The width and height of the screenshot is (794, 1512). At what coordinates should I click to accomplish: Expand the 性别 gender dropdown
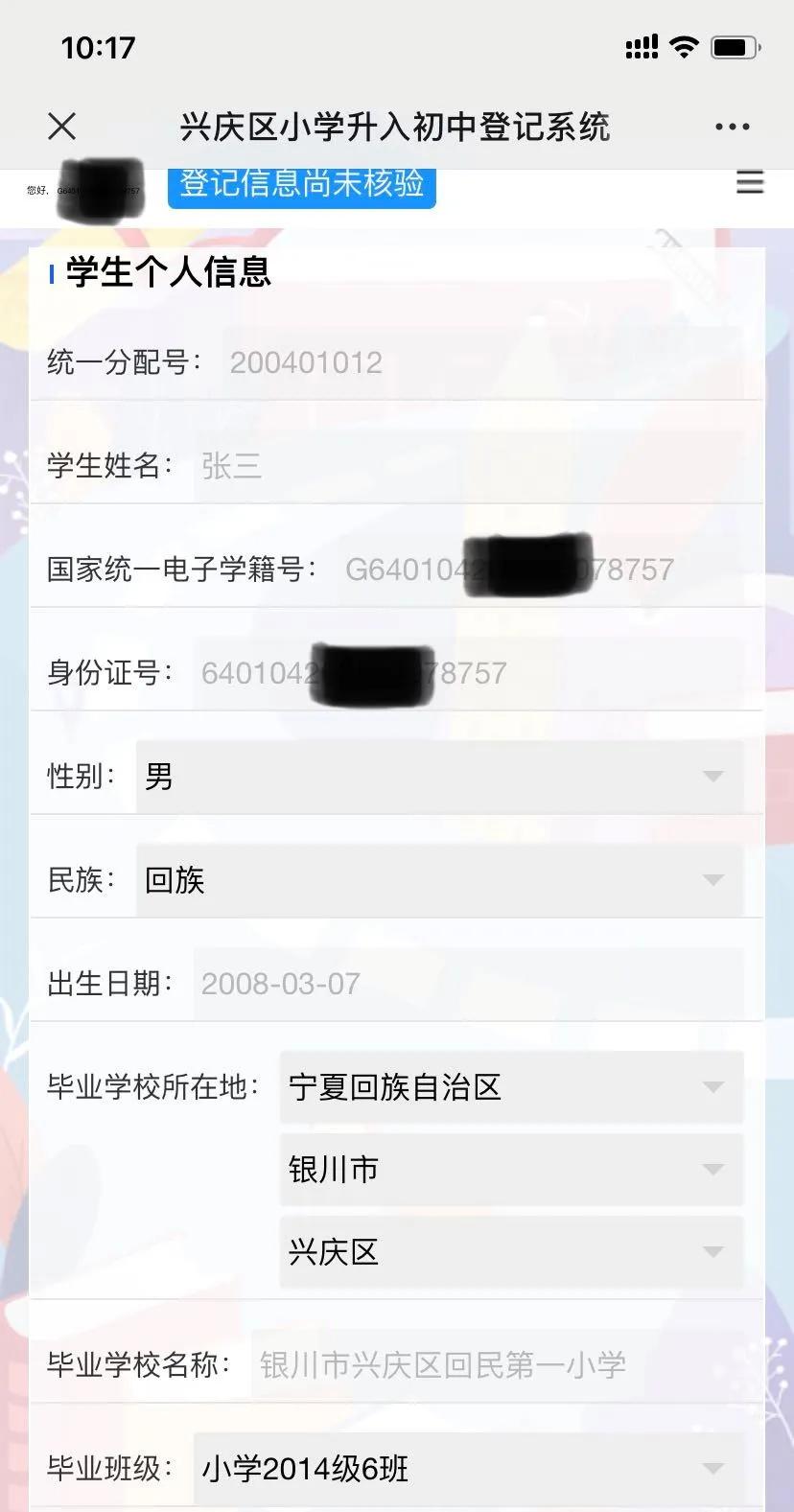(439, 776)
